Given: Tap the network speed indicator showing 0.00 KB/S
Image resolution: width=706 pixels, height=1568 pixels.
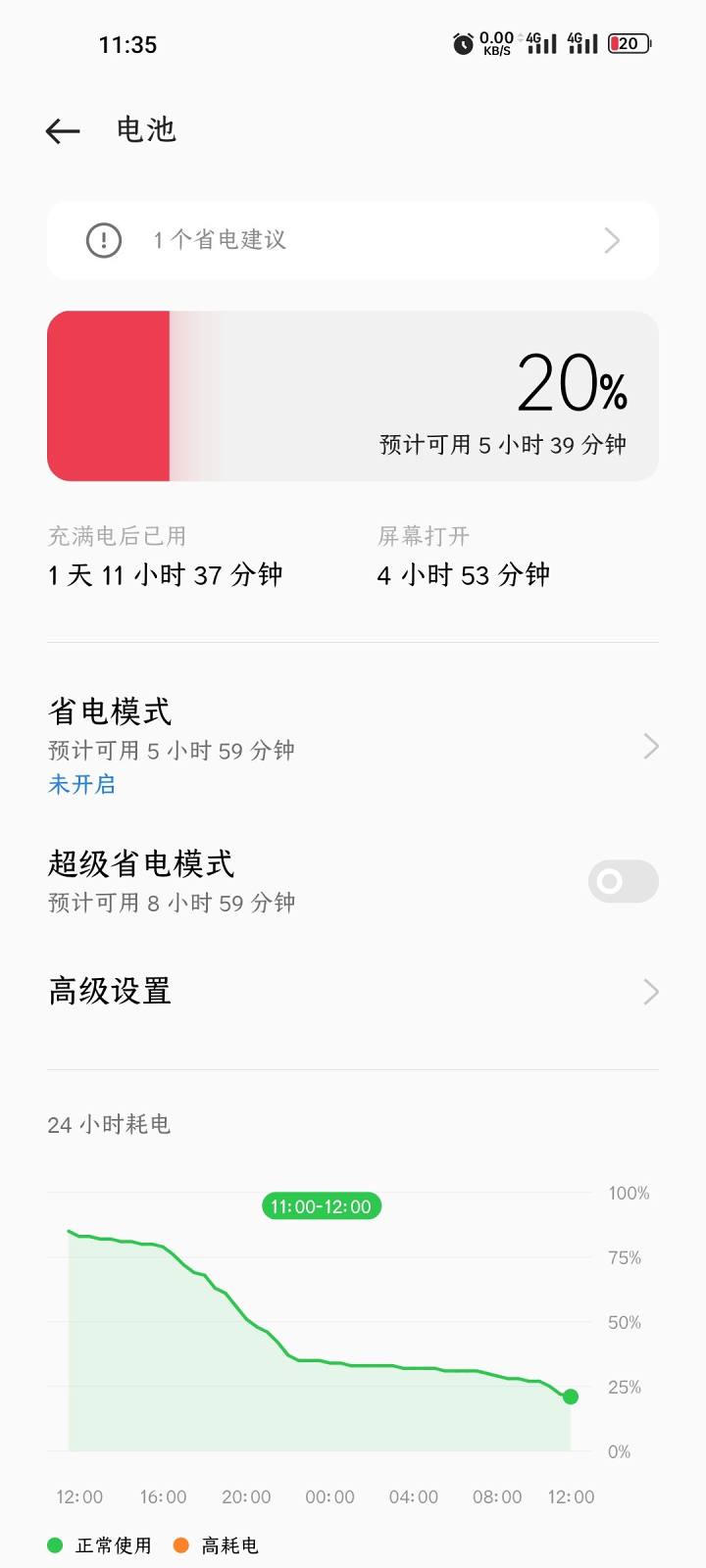Looking at the screenshot, I should [495, 43].
